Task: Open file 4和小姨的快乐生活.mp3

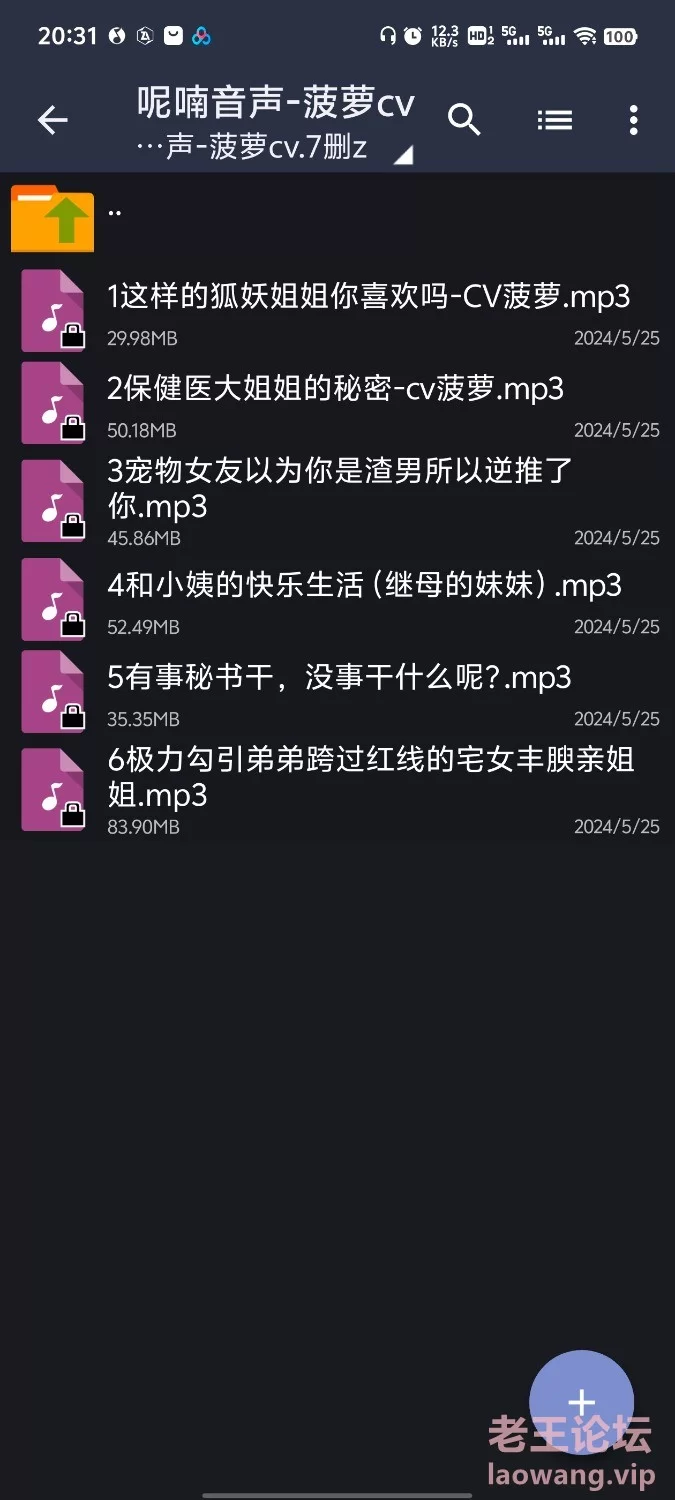Action: 337,598
